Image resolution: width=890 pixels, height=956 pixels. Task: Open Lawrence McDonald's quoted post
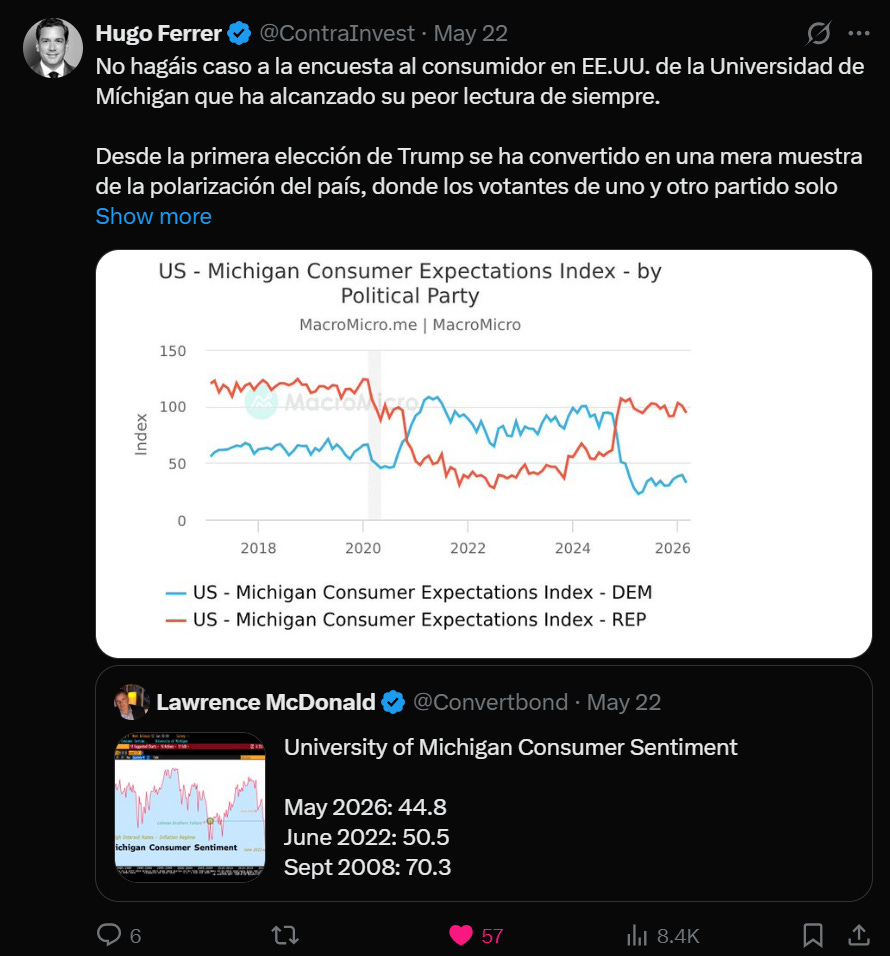tap(483, 783)
